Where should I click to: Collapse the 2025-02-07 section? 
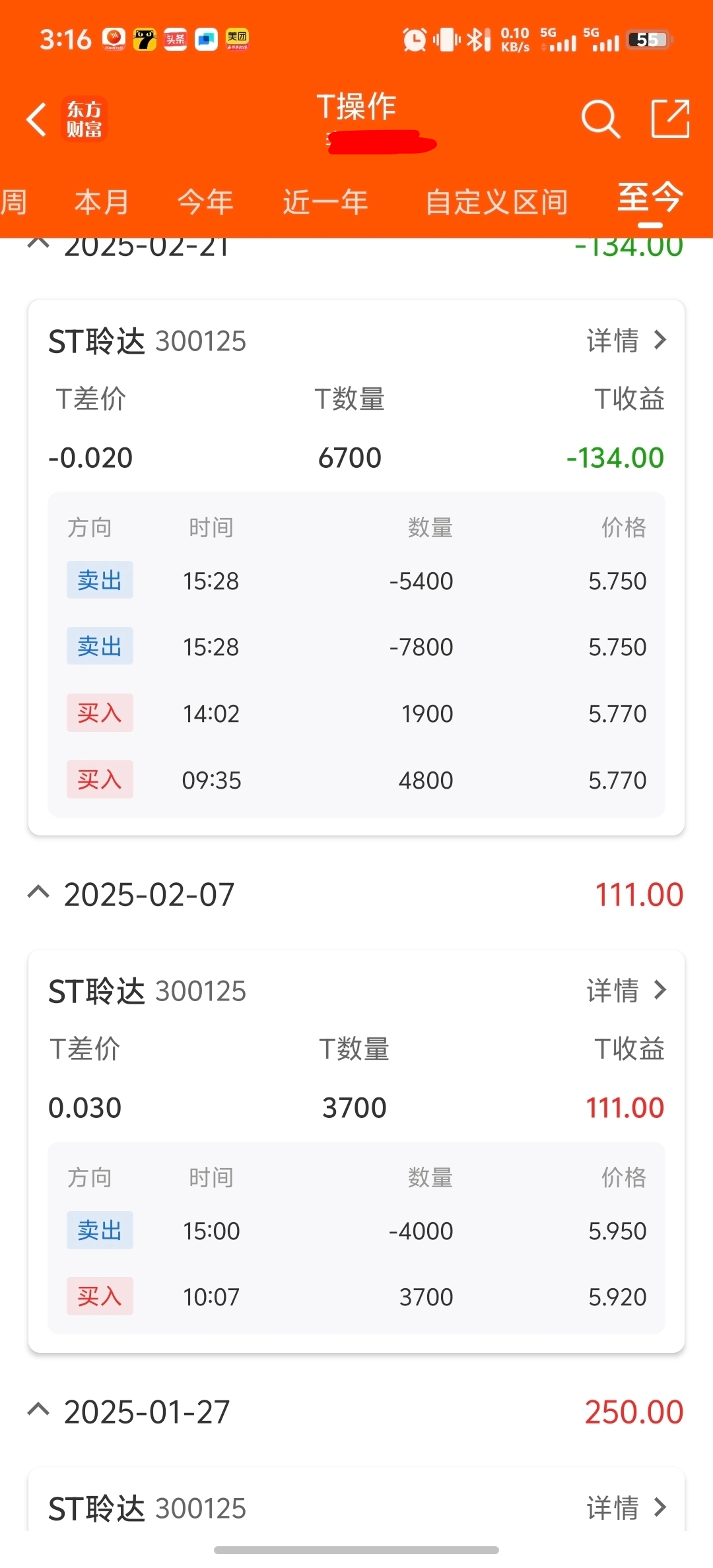click(x=38, y=893)
